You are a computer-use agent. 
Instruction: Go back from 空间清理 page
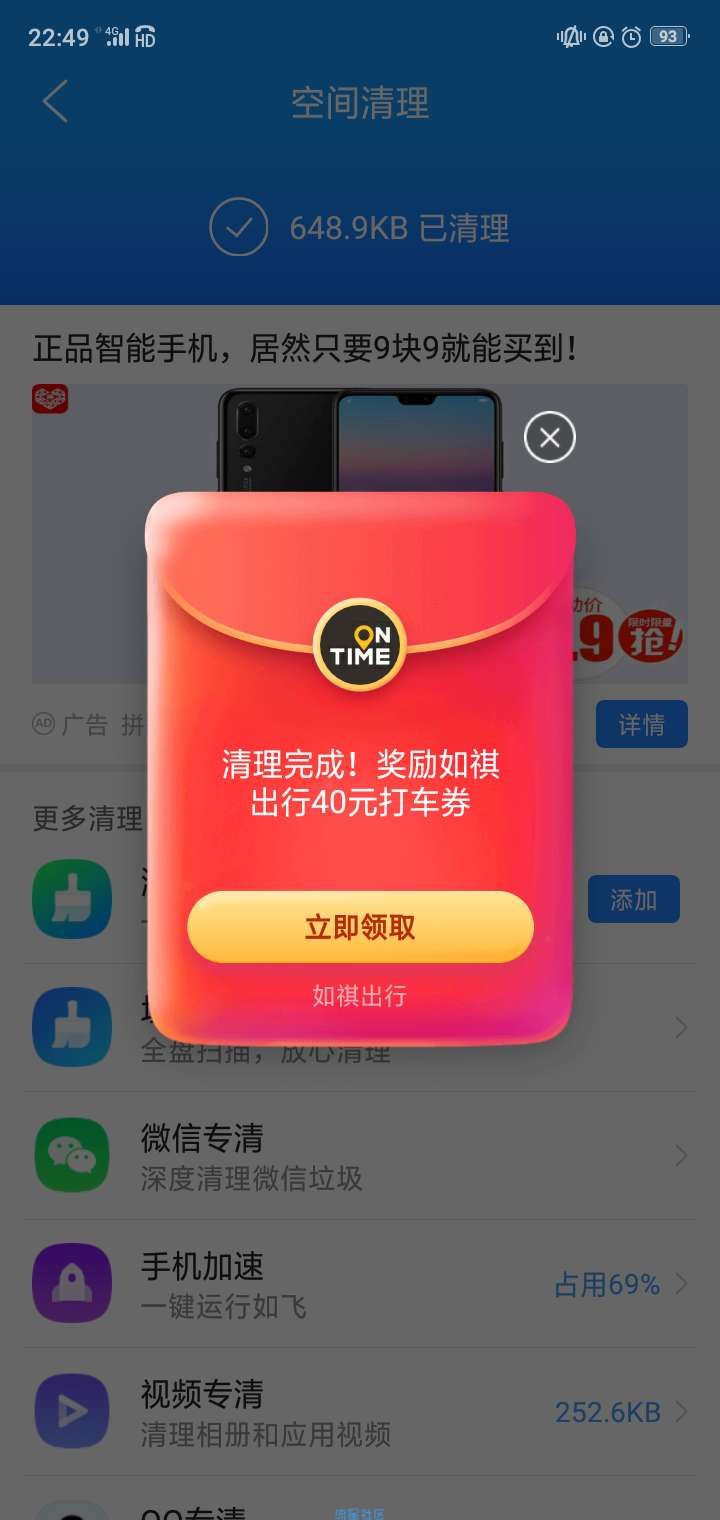tap(55, 102)
